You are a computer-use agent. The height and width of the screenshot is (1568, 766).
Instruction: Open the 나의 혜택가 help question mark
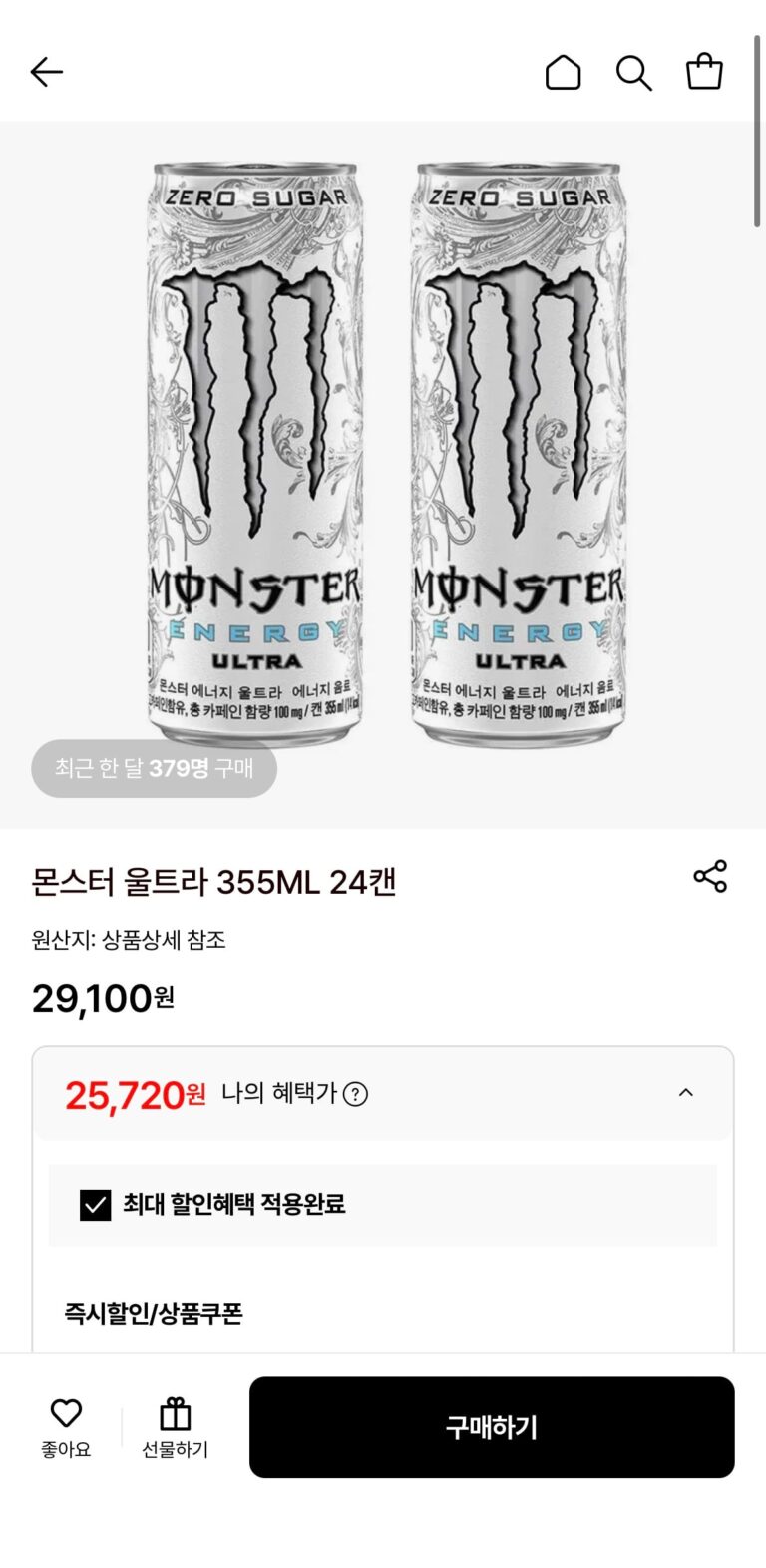tap(355, 1094)
